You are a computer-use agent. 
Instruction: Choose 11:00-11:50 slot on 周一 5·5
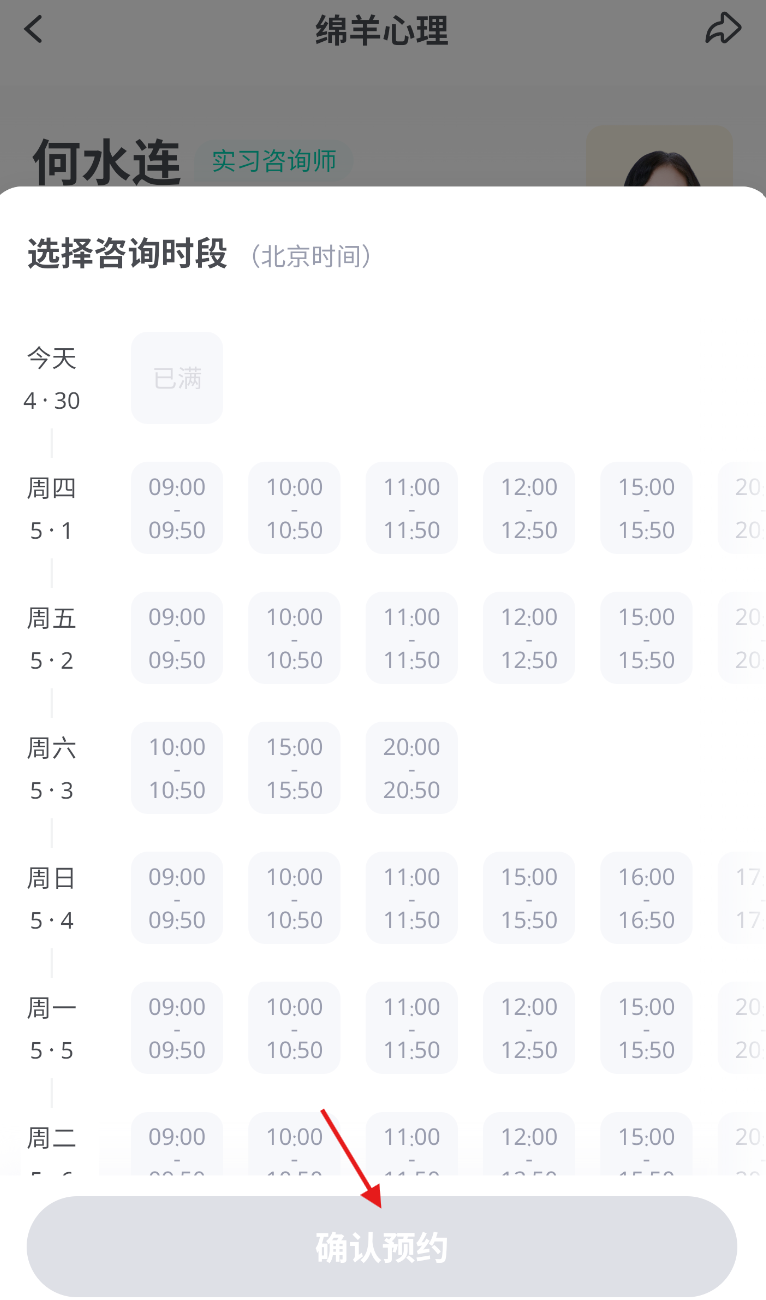tap(411, 1028)
